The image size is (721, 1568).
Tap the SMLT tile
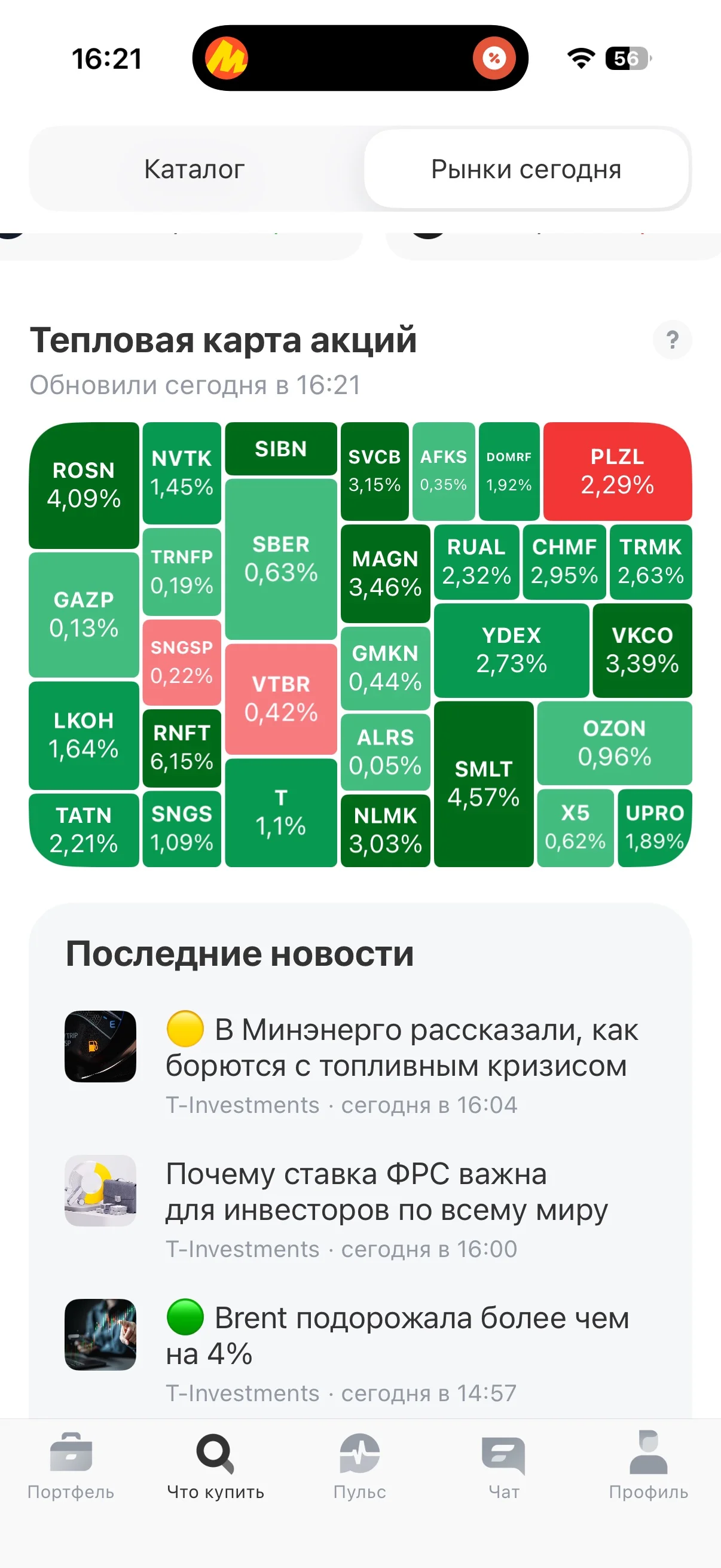(484, 784)
